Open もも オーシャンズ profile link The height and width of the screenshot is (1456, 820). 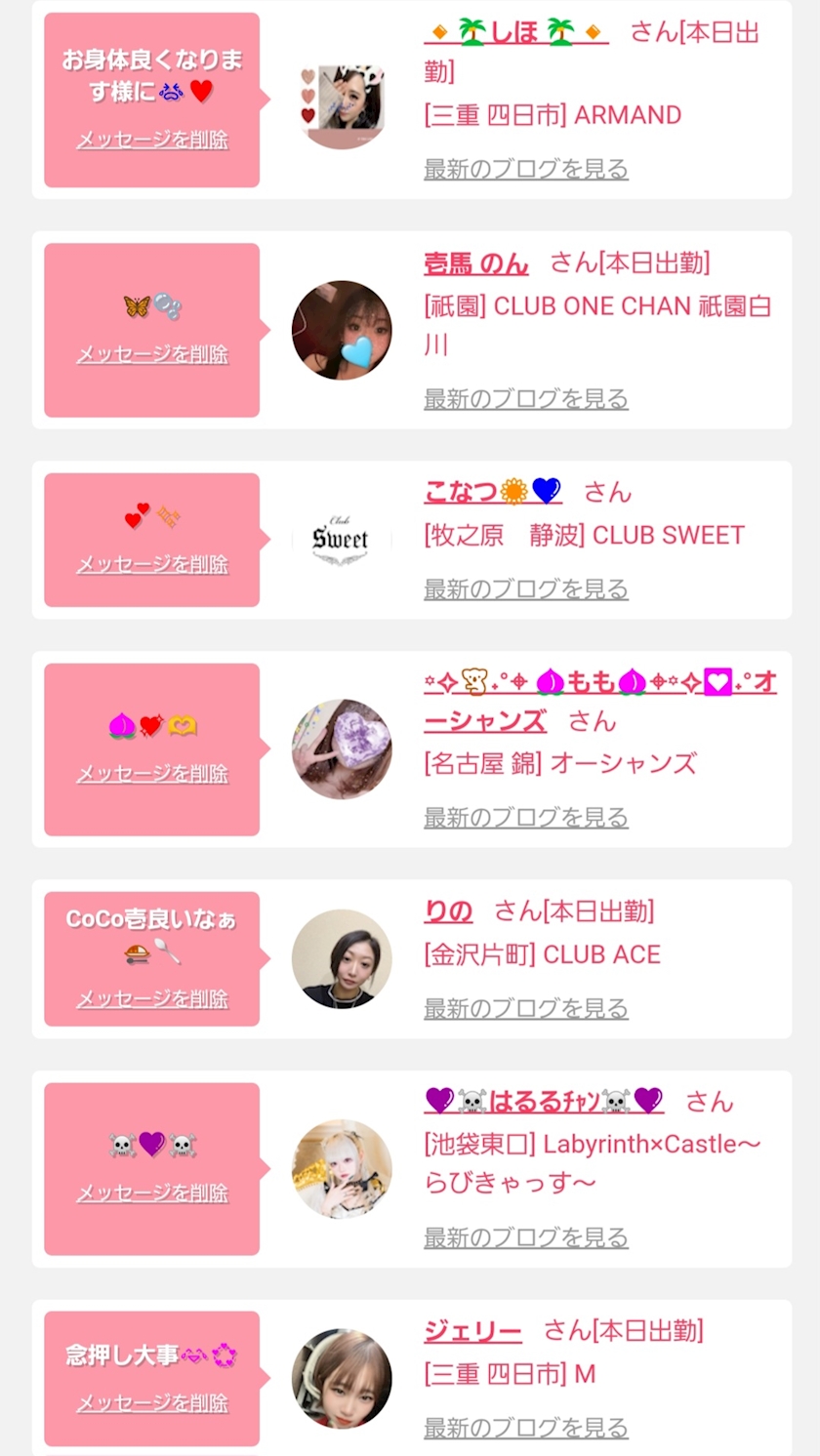click(x=600, y=701)
